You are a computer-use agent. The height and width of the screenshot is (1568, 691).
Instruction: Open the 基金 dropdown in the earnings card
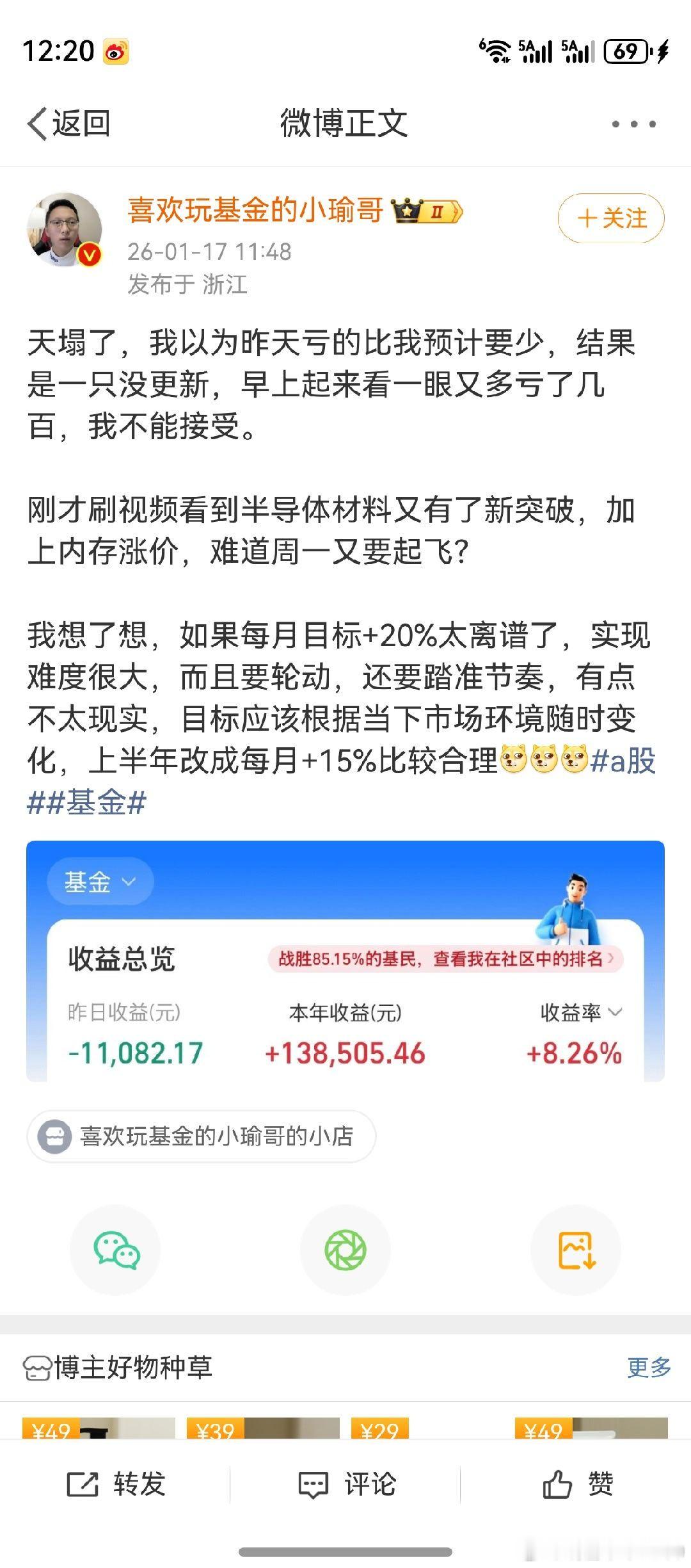[99, 881]
